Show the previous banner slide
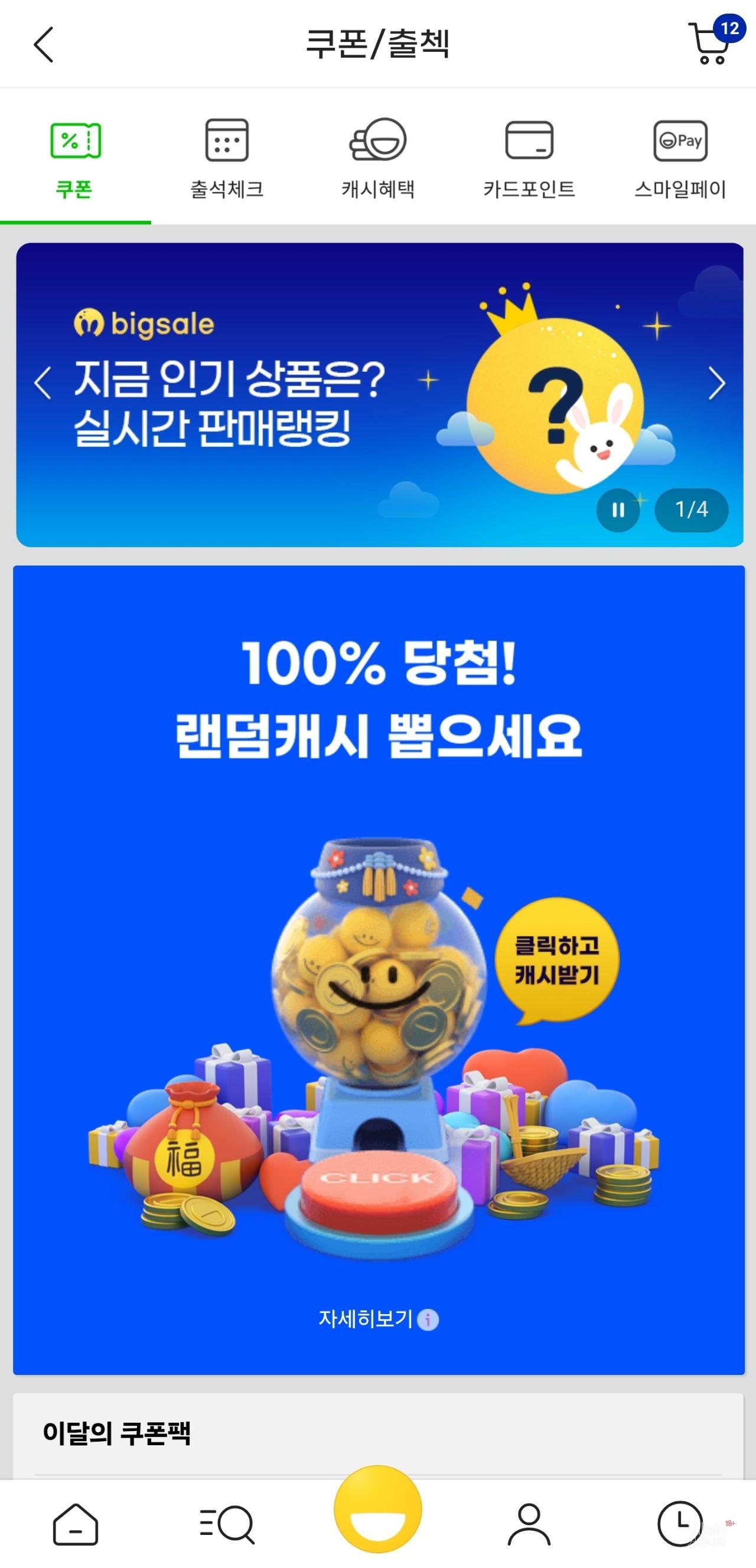Image resolution: width=756 pixels, height=1568 pixels. tap(43, 384)
